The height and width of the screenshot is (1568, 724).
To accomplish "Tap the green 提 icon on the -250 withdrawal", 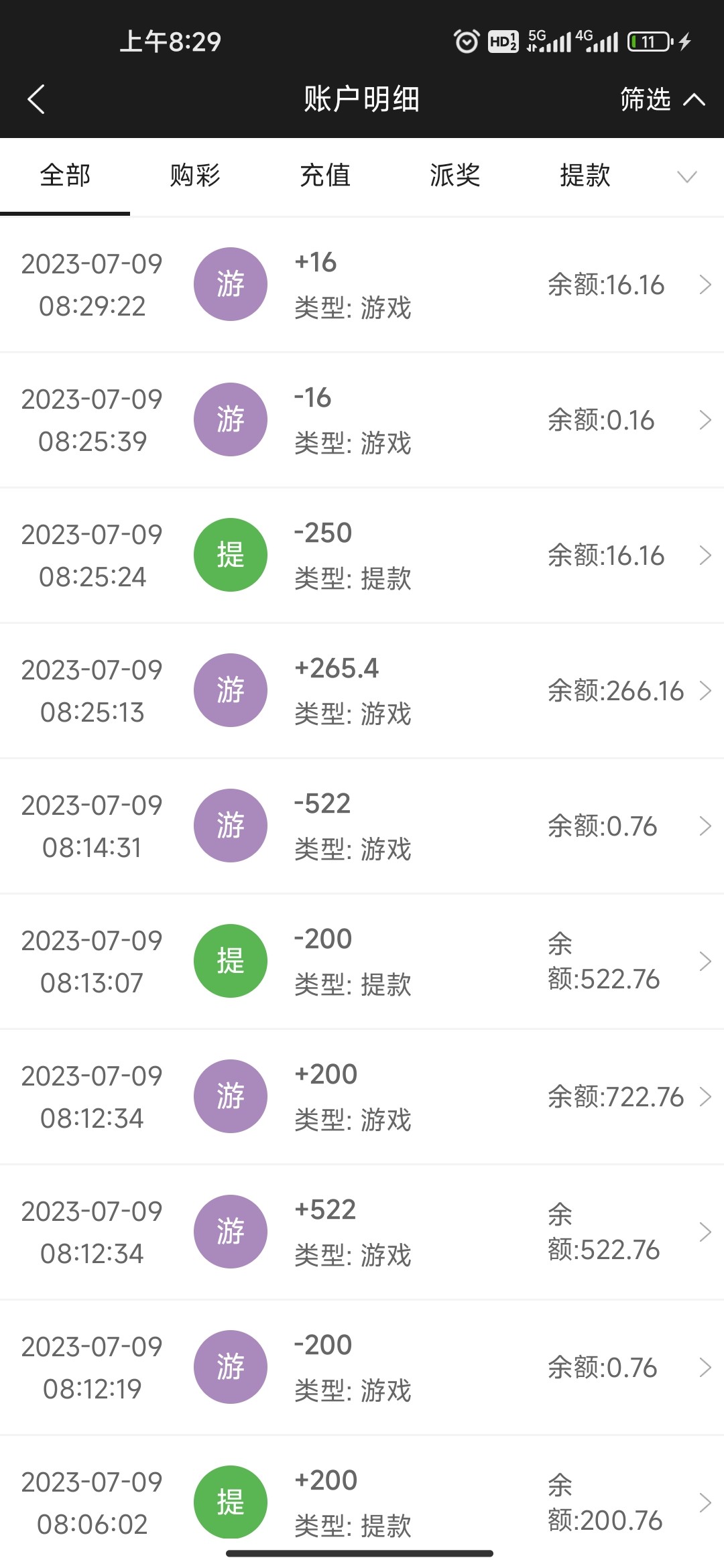I will [x=230, y=554].
